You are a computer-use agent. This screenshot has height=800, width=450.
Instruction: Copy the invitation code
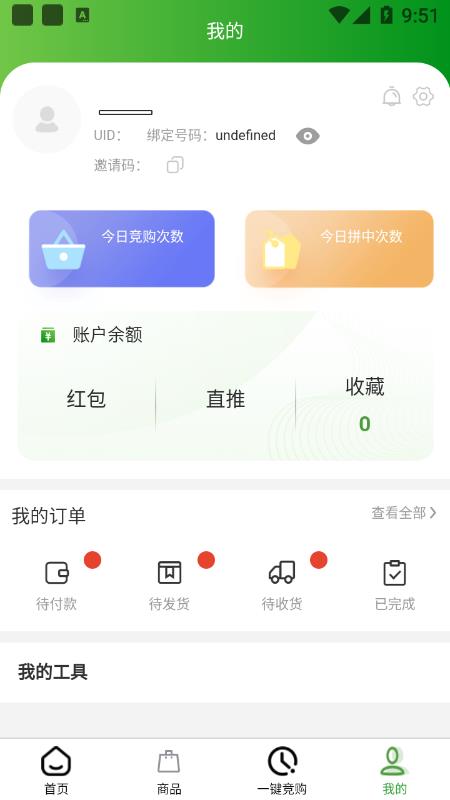(175, 165)
